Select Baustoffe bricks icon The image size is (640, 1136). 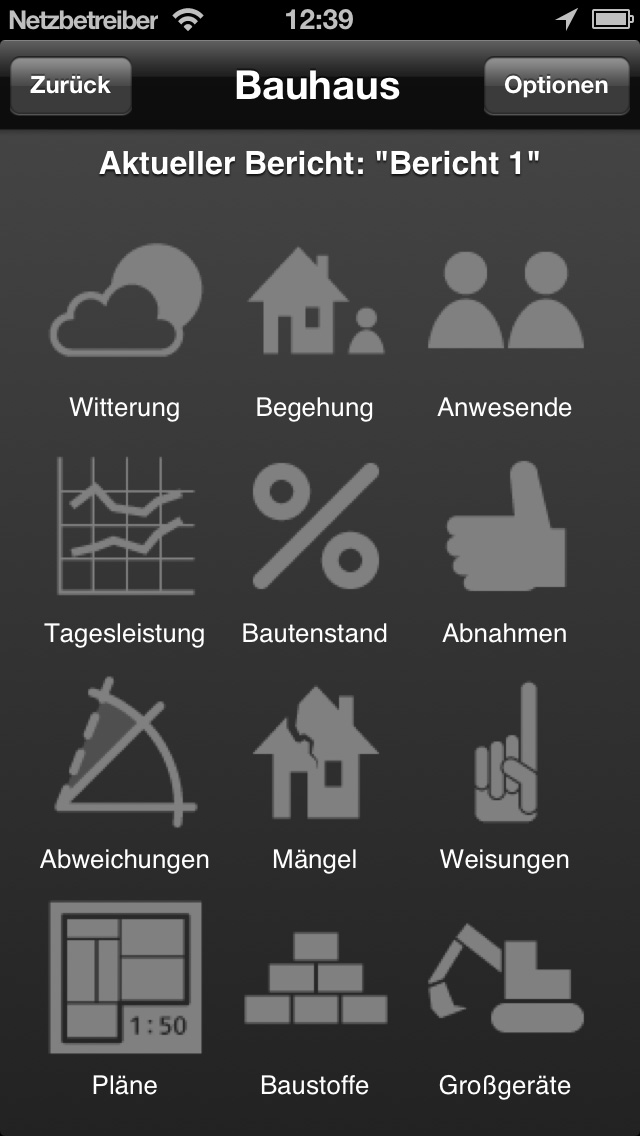click(315, 978)
